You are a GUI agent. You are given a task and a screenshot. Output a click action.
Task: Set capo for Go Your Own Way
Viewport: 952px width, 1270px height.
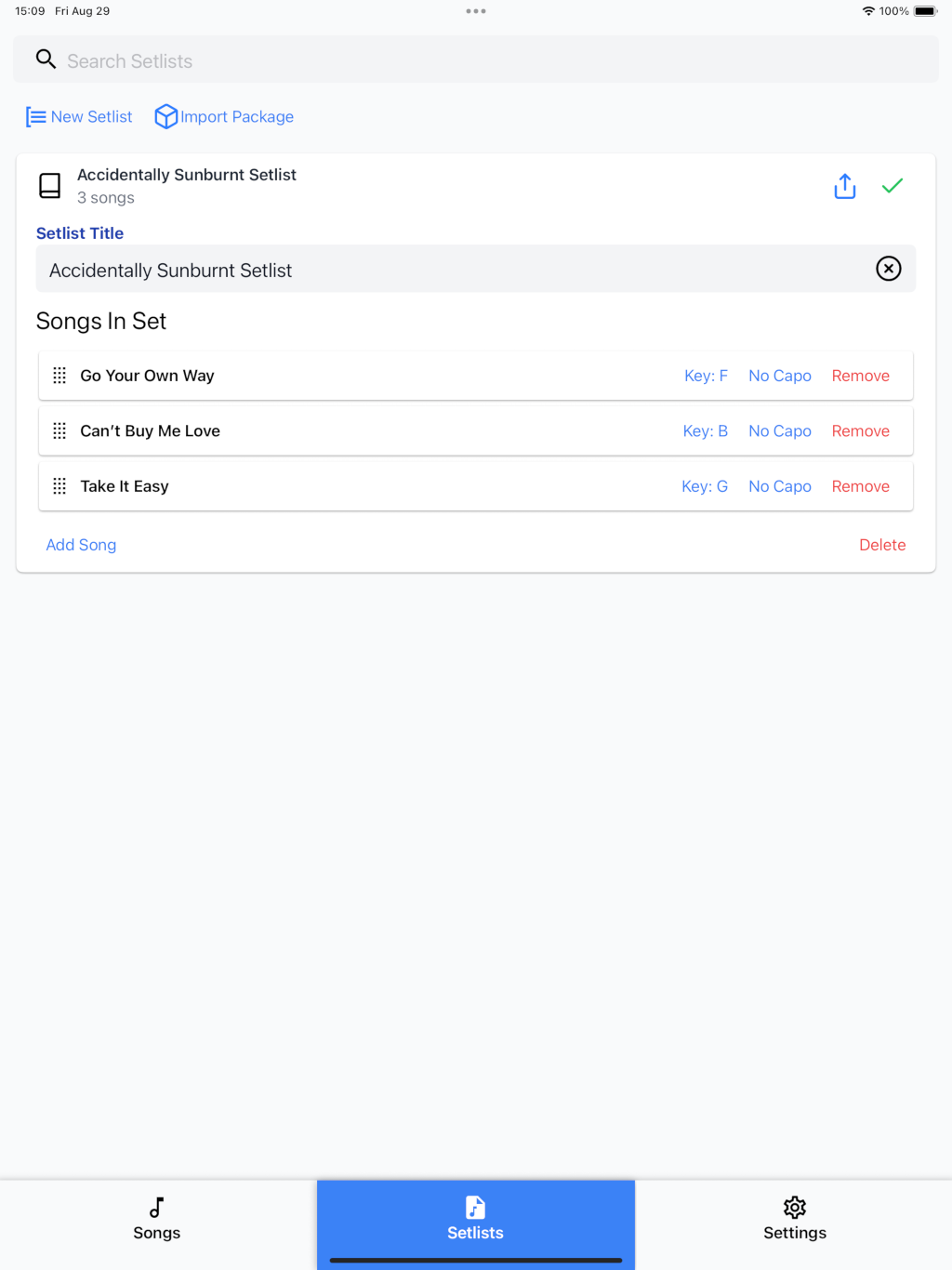click(779, 376)
